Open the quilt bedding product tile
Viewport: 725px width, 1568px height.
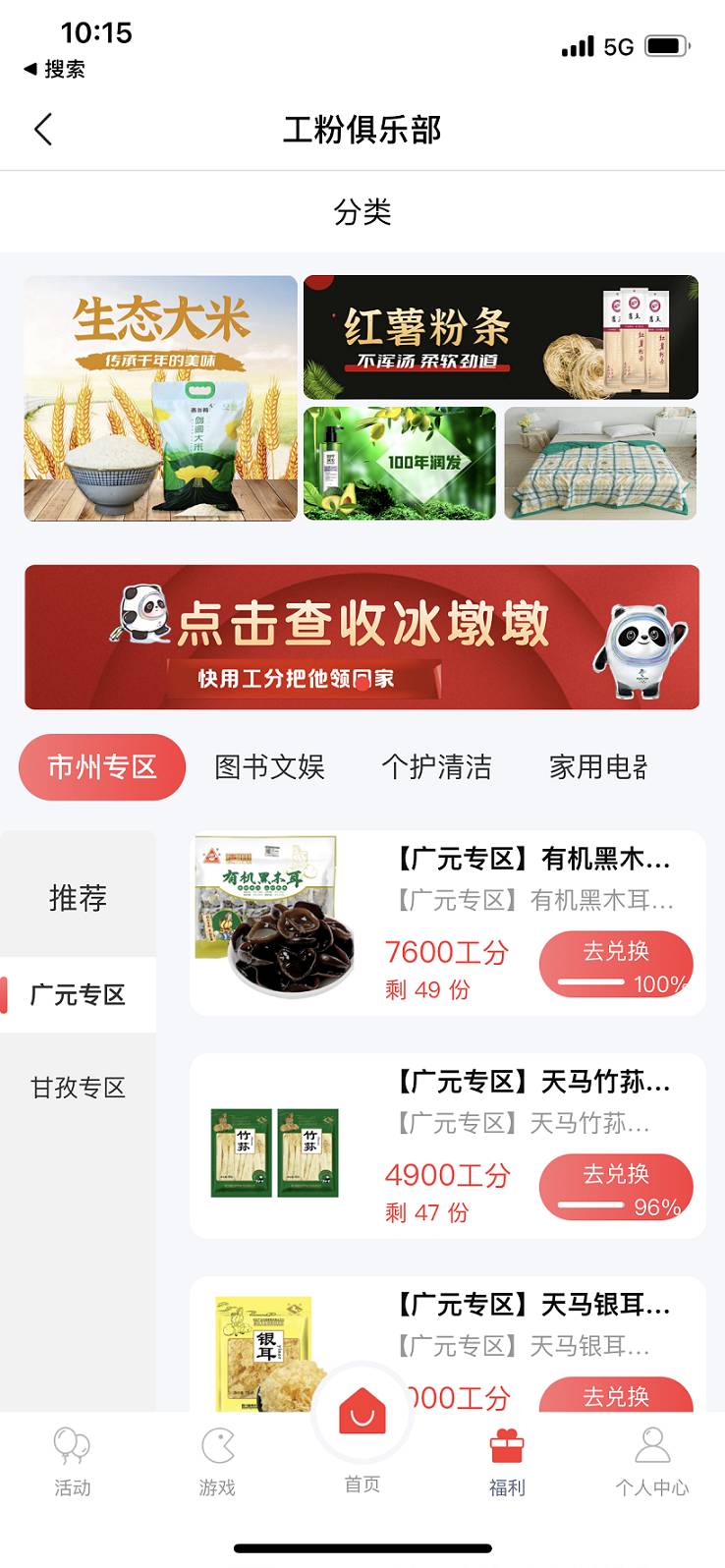click(x=600, y=463)
